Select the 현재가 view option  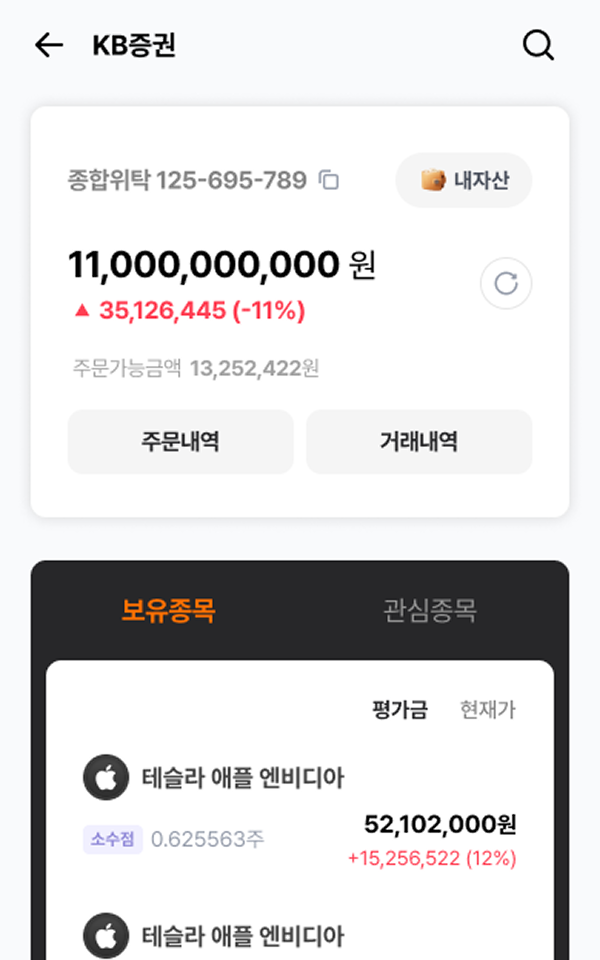pos(487,710)
